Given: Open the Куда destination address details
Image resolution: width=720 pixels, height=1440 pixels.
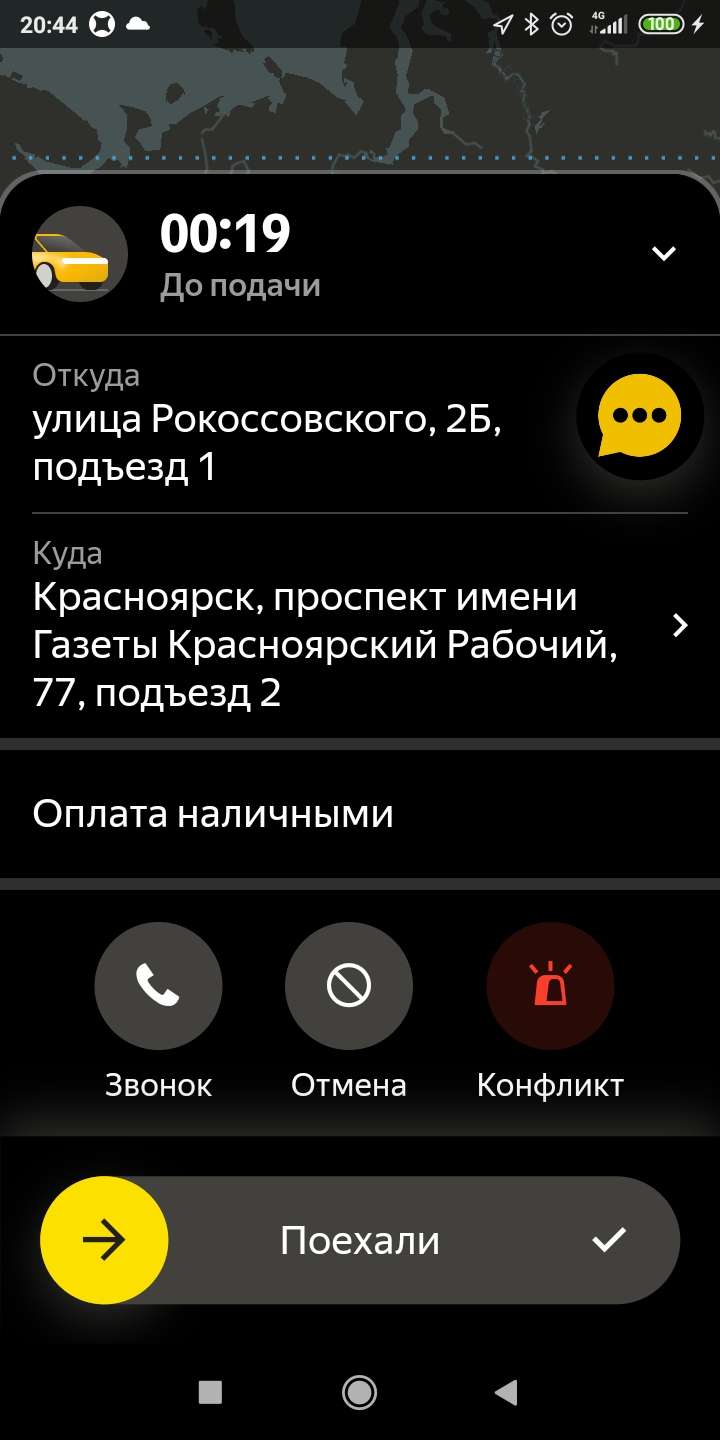Looking at the screenshot, I should tap(360, 626).
